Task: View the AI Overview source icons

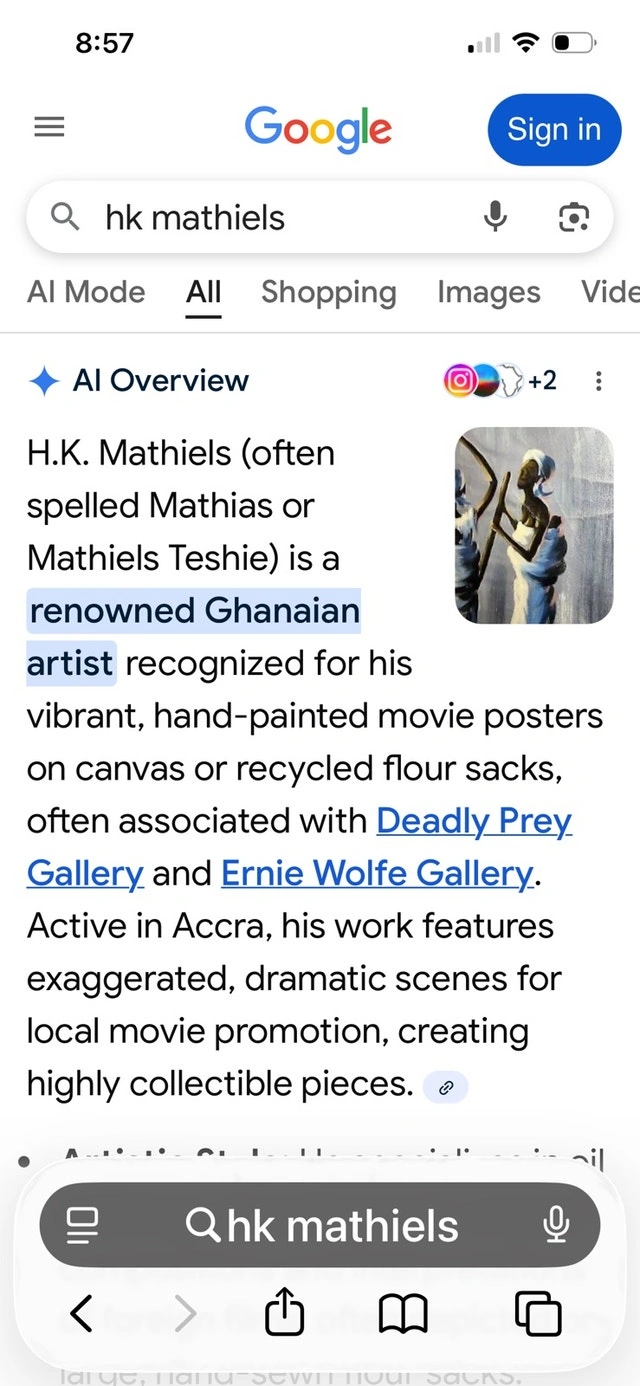Action: pyautogui.click(x=498, y=380)
